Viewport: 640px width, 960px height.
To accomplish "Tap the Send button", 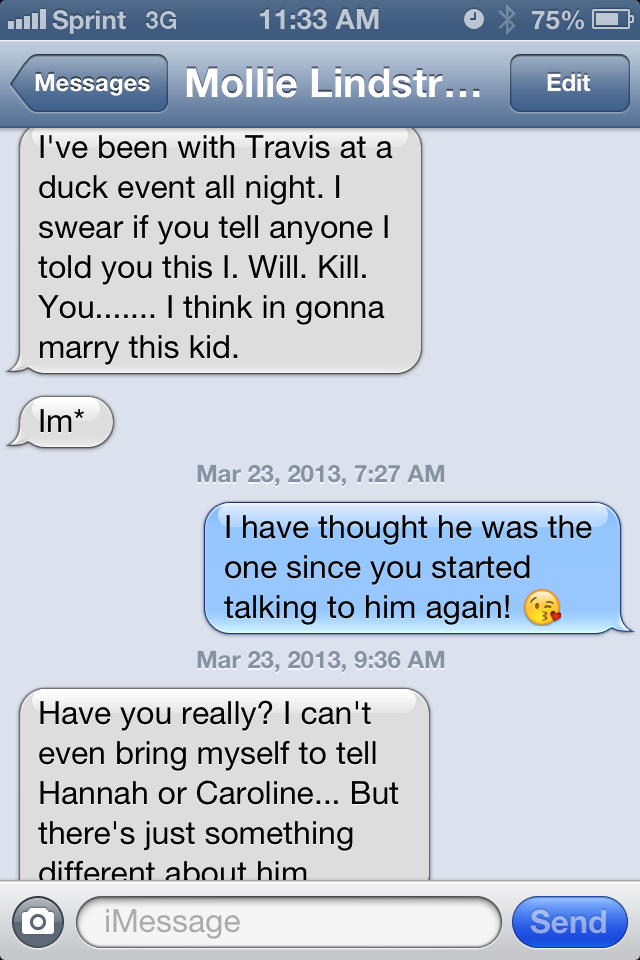I will pyautogui.click(x=568, y=921).
